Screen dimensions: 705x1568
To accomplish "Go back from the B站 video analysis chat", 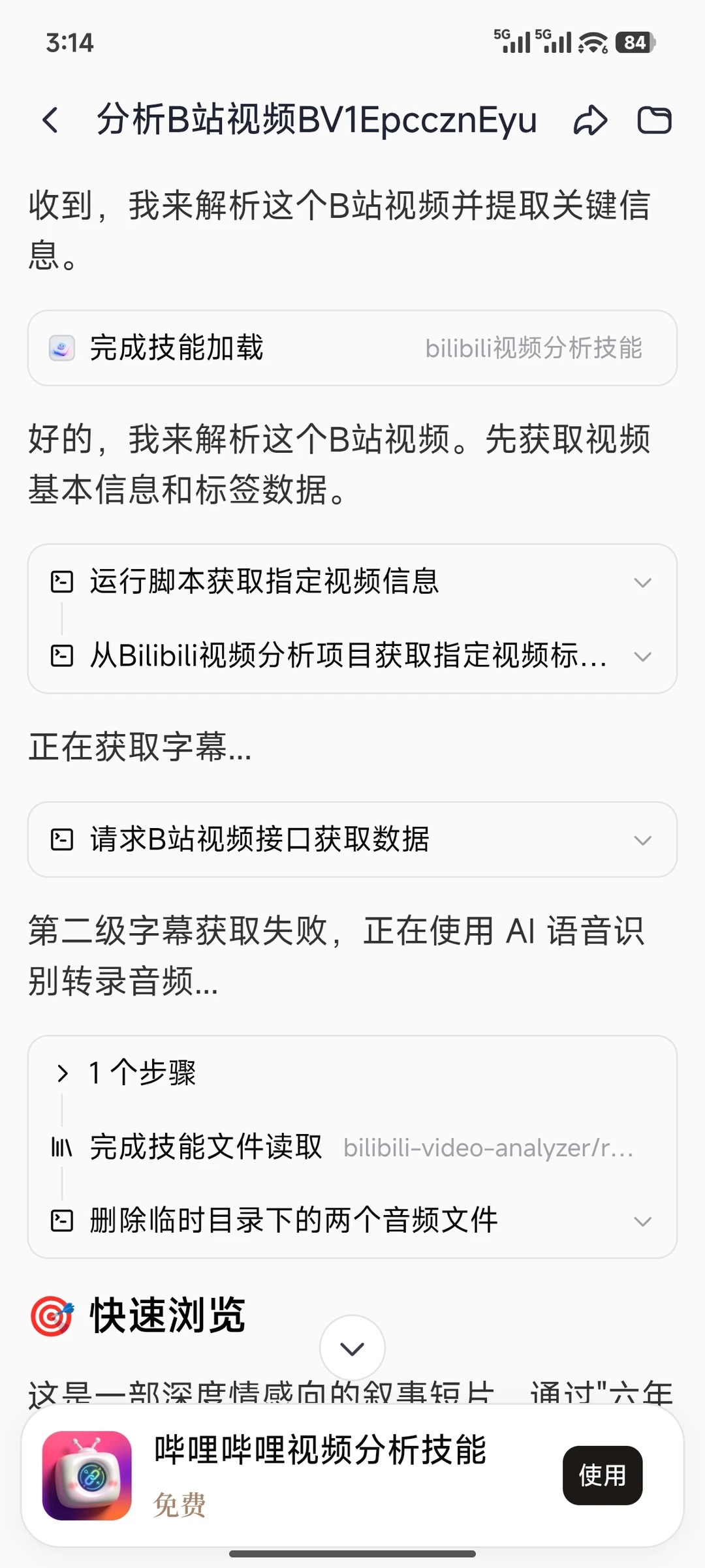I will click(51, 120).
